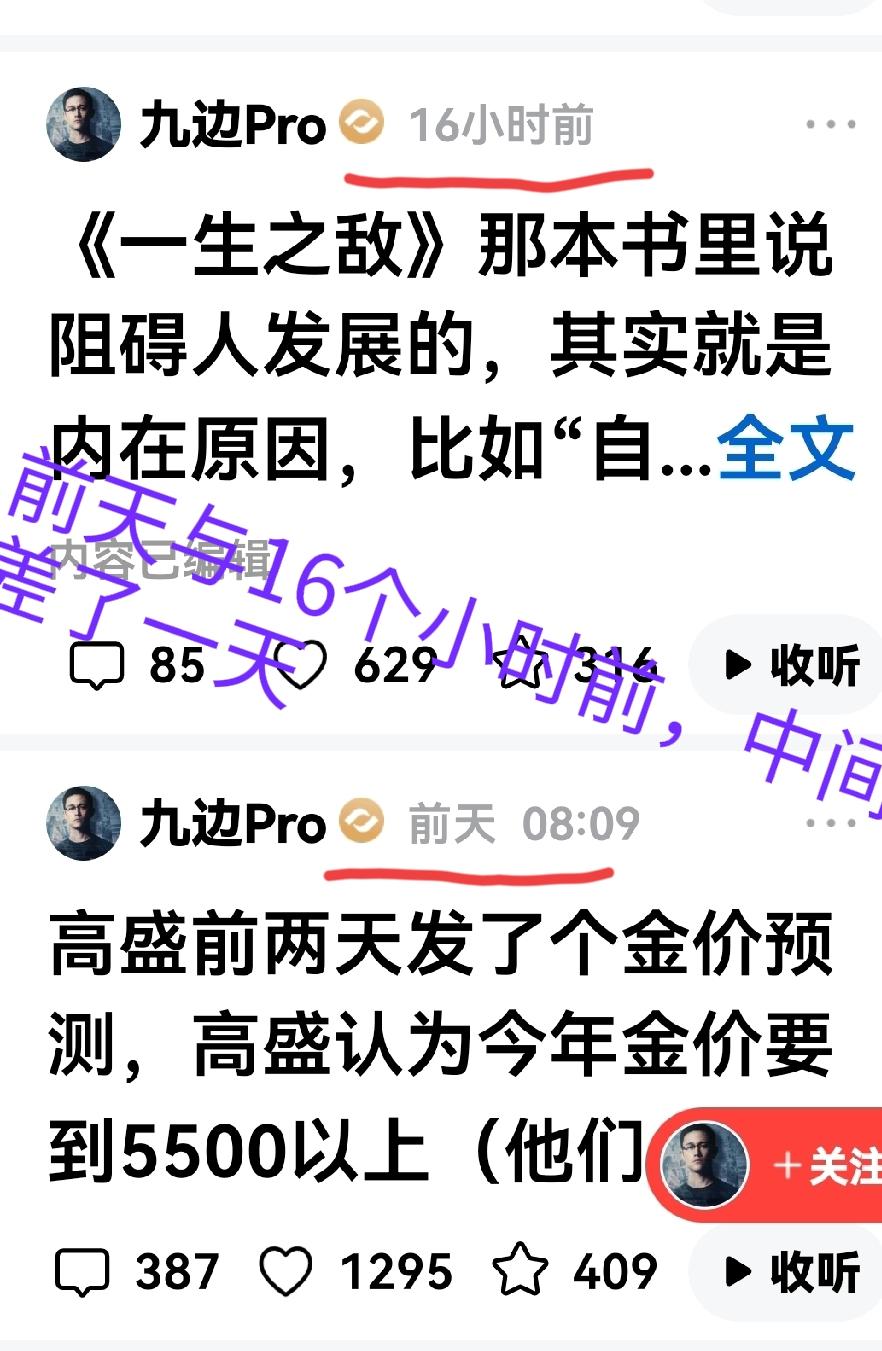
Task: Open comments on the 《一生之敌》 post
Action: pos(100,665)
